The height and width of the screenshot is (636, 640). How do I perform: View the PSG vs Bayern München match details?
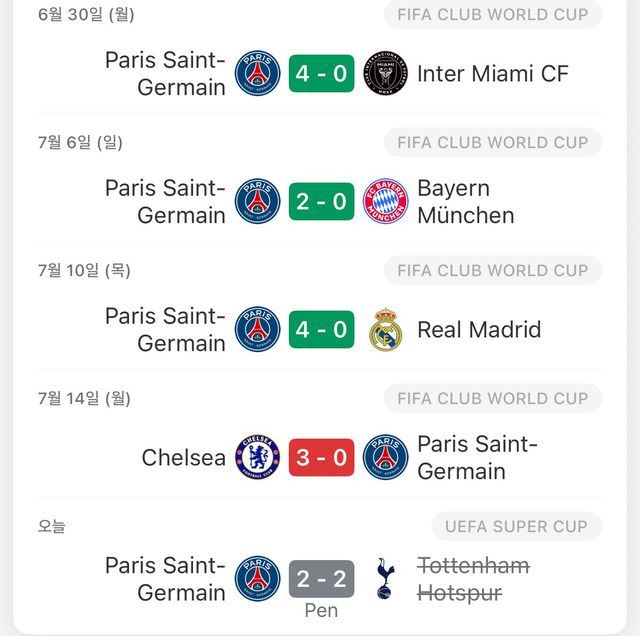pyautogui.click(x=321, y=202)
